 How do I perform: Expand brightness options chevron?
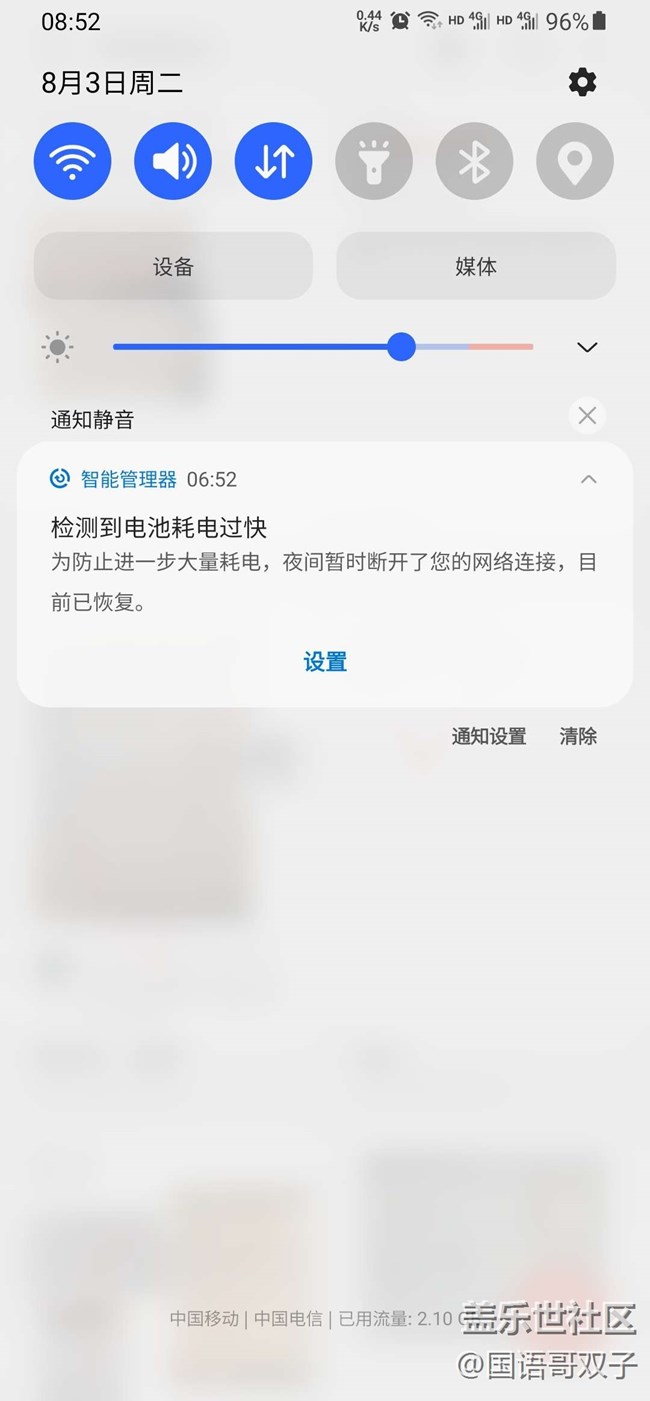587,347
